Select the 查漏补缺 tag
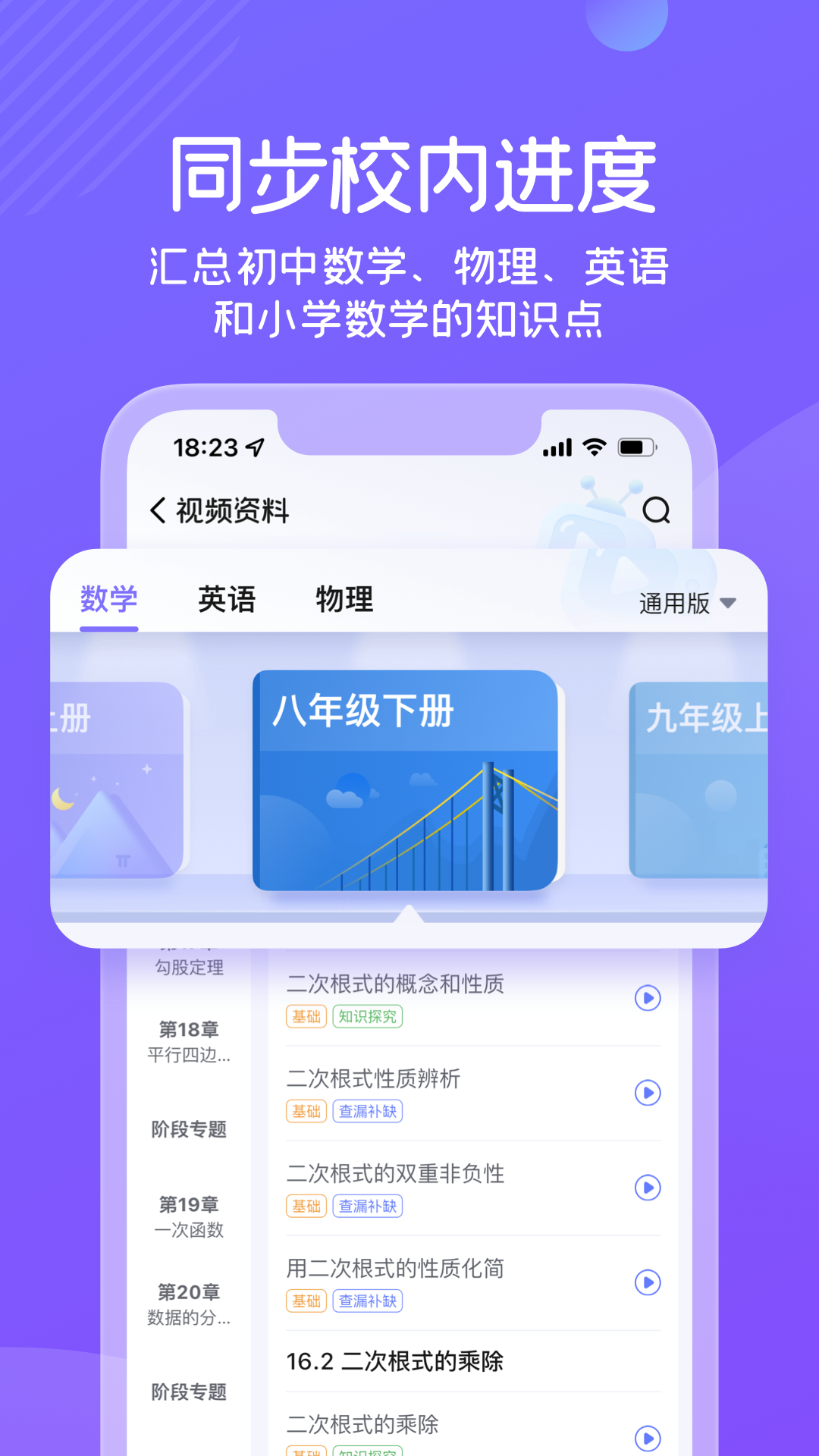 pyautogui.click(x=369, y=1112)
